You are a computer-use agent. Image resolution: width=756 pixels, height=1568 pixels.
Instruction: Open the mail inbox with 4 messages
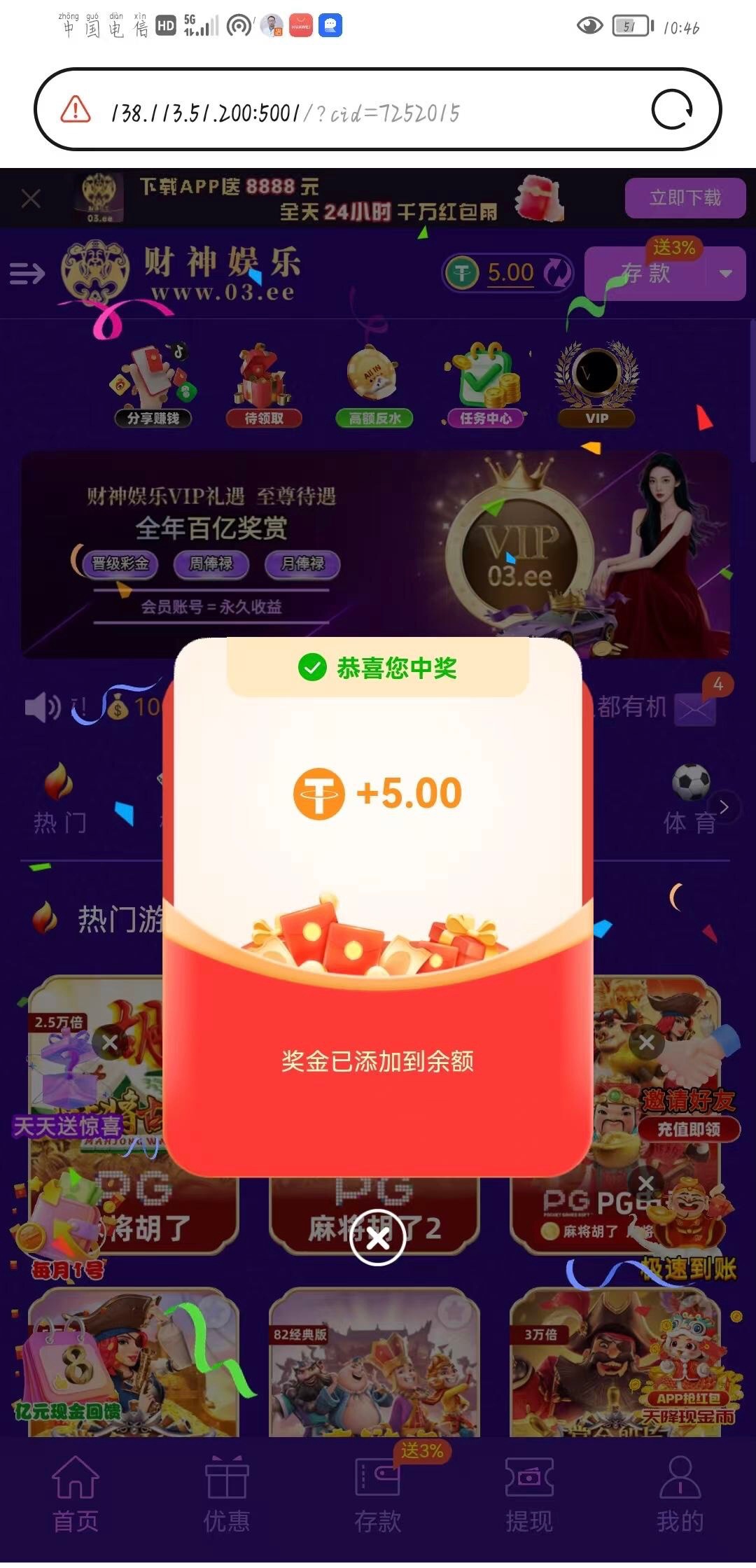pyautogui.click(x=695, y=709)
